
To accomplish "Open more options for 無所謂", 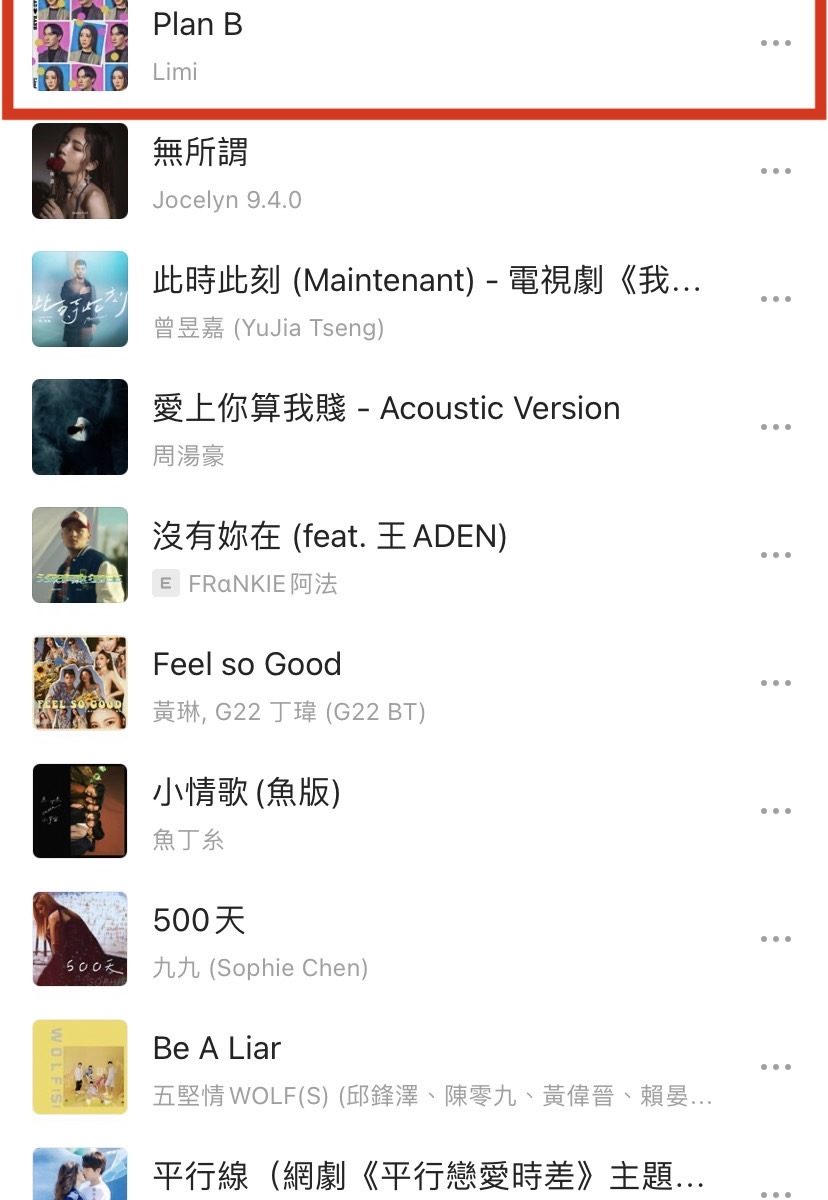I will (775, 171).
